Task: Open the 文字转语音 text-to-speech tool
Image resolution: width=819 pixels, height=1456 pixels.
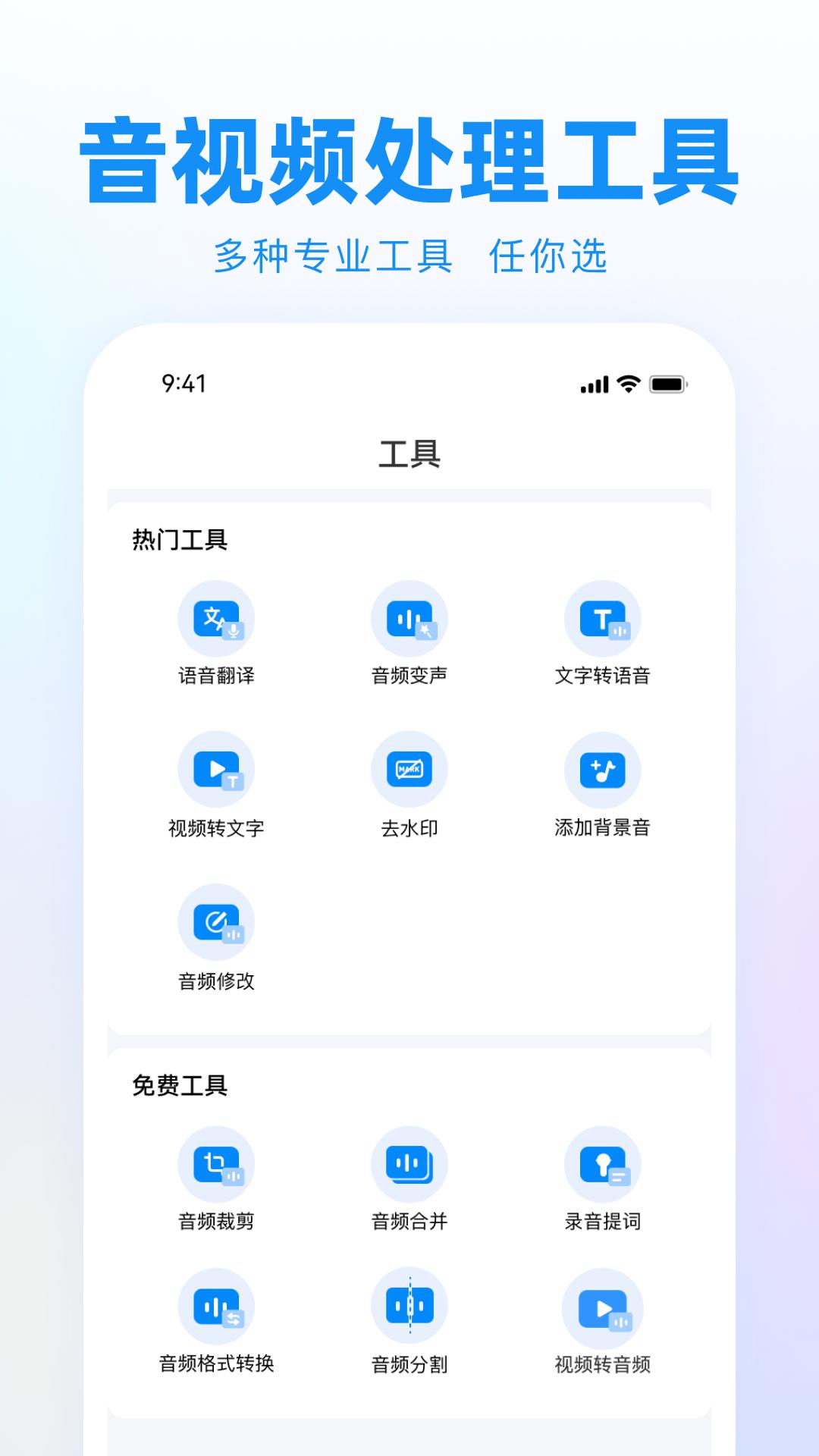Action: [603, 619]
